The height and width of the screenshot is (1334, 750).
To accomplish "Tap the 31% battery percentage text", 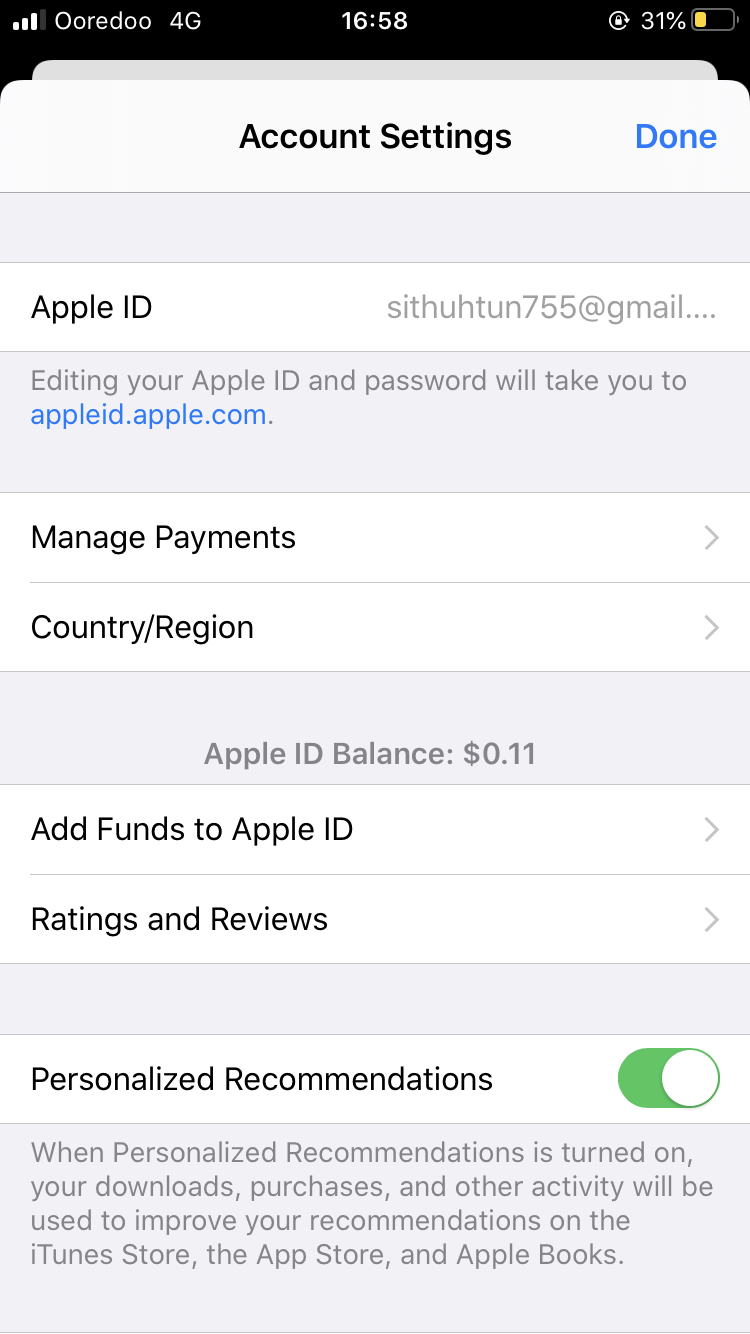I will coord(664,20).
